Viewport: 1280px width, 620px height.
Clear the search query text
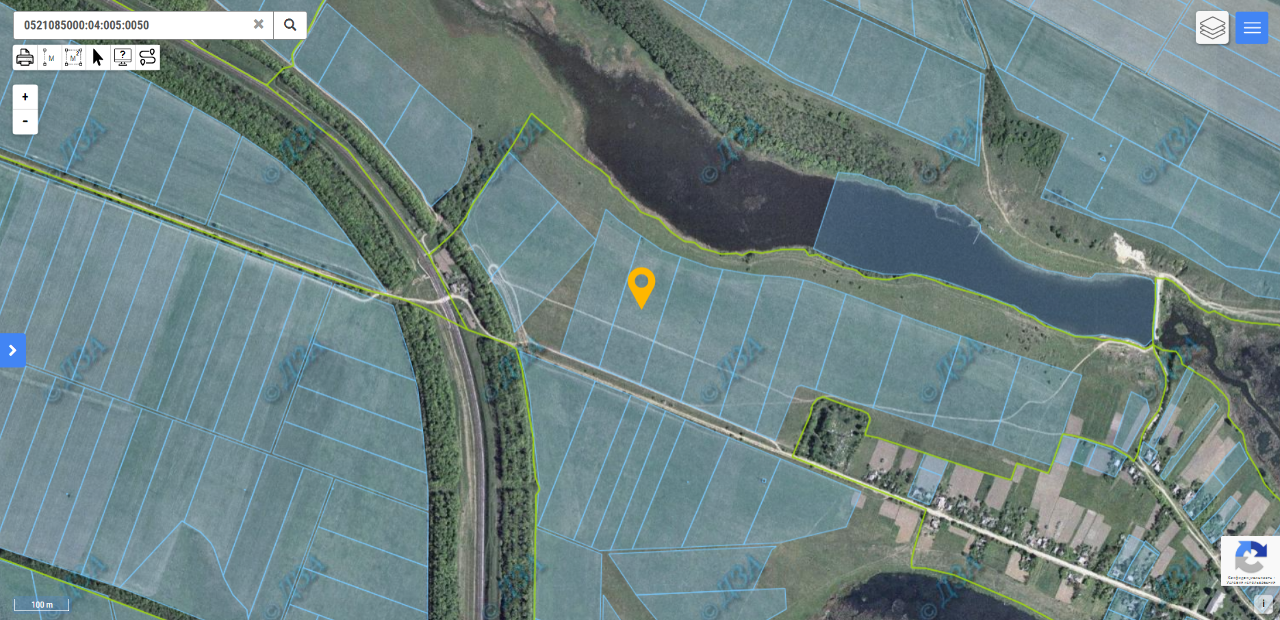[258, 25]
